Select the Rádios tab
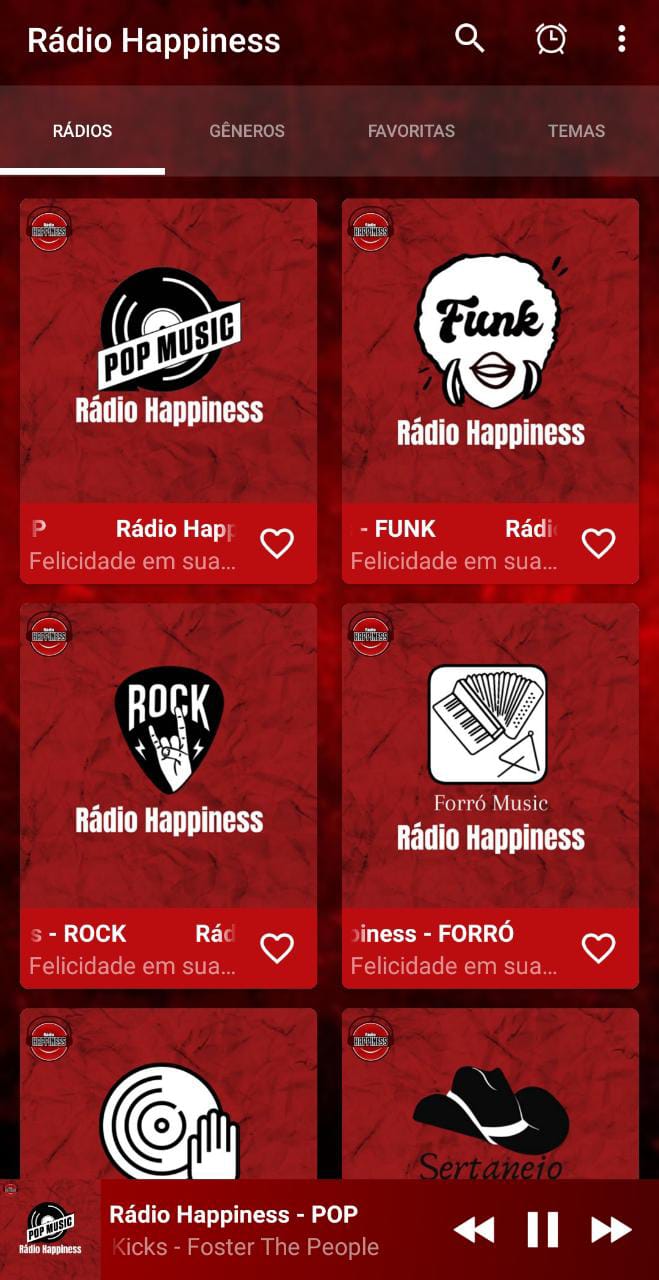Screen dimensions: 659x1280 coord(82,131)
